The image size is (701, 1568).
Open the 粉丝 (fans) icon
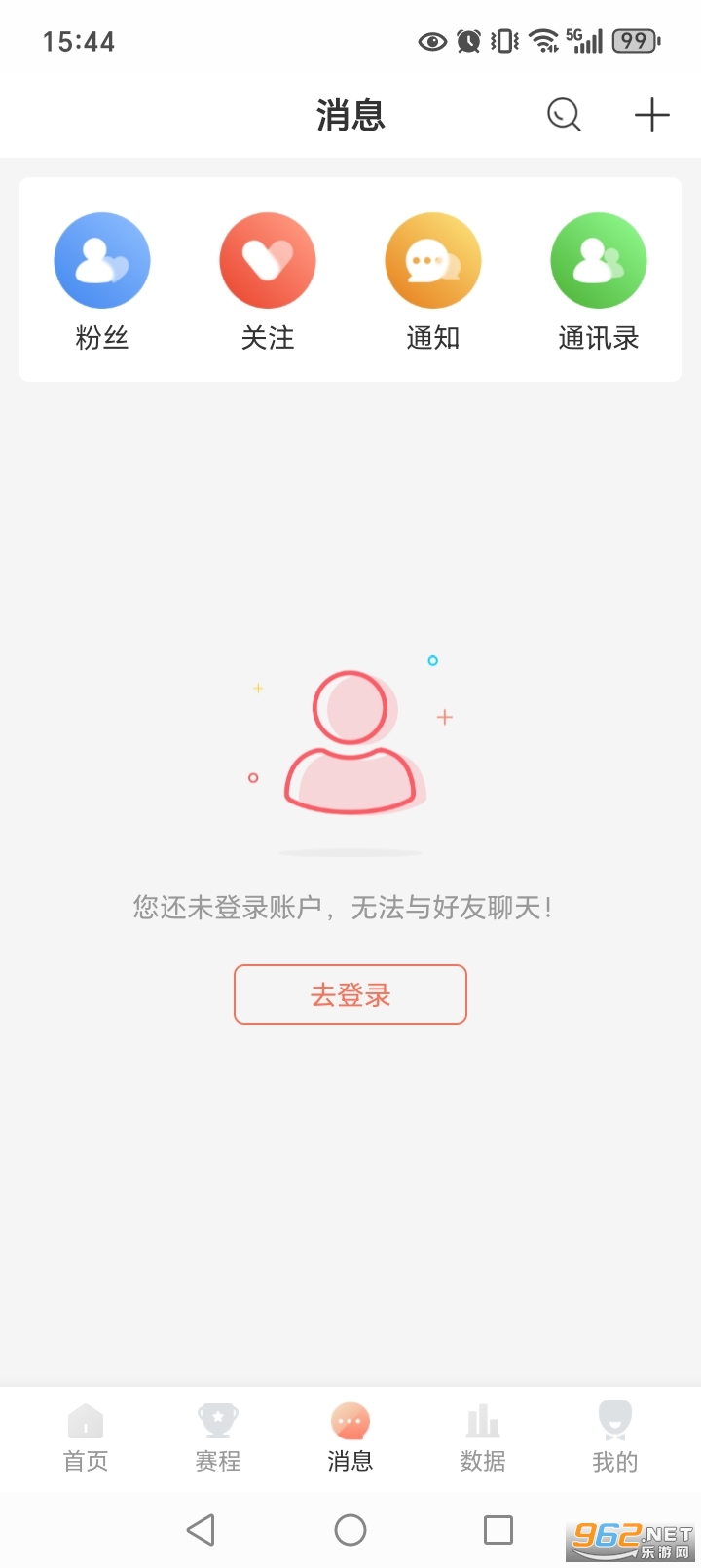(101, 260)
